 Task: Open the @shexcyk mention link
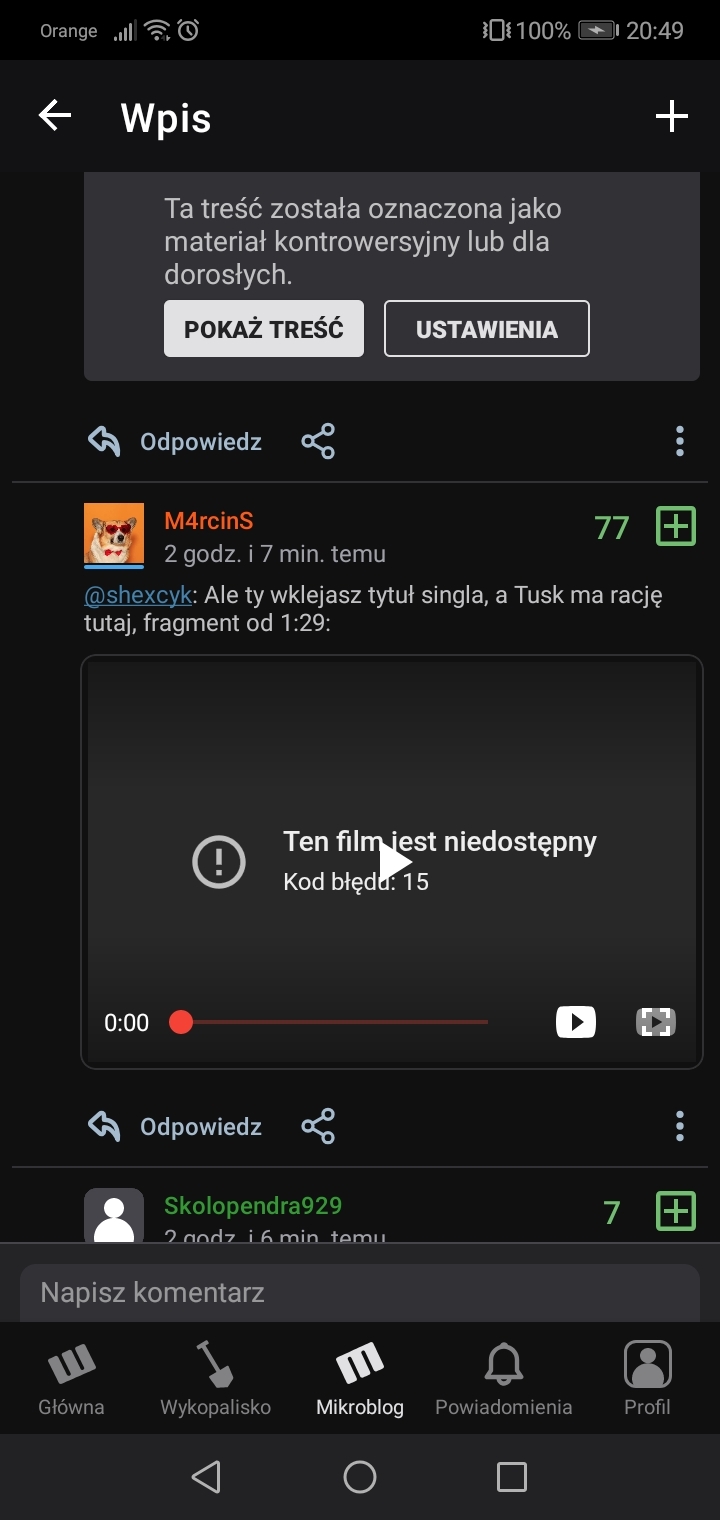[138, 596]
